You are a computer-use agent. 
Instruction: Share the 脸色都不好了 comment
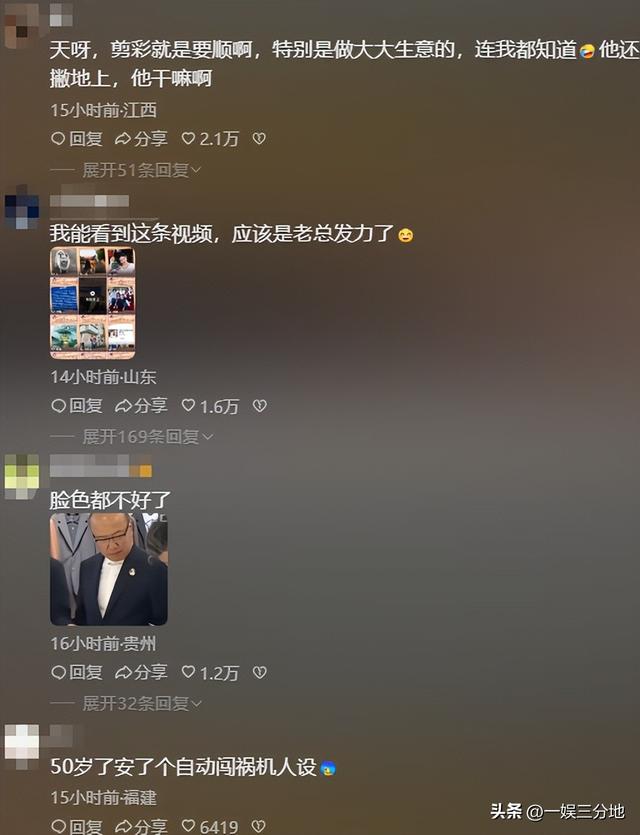point(141,673)
